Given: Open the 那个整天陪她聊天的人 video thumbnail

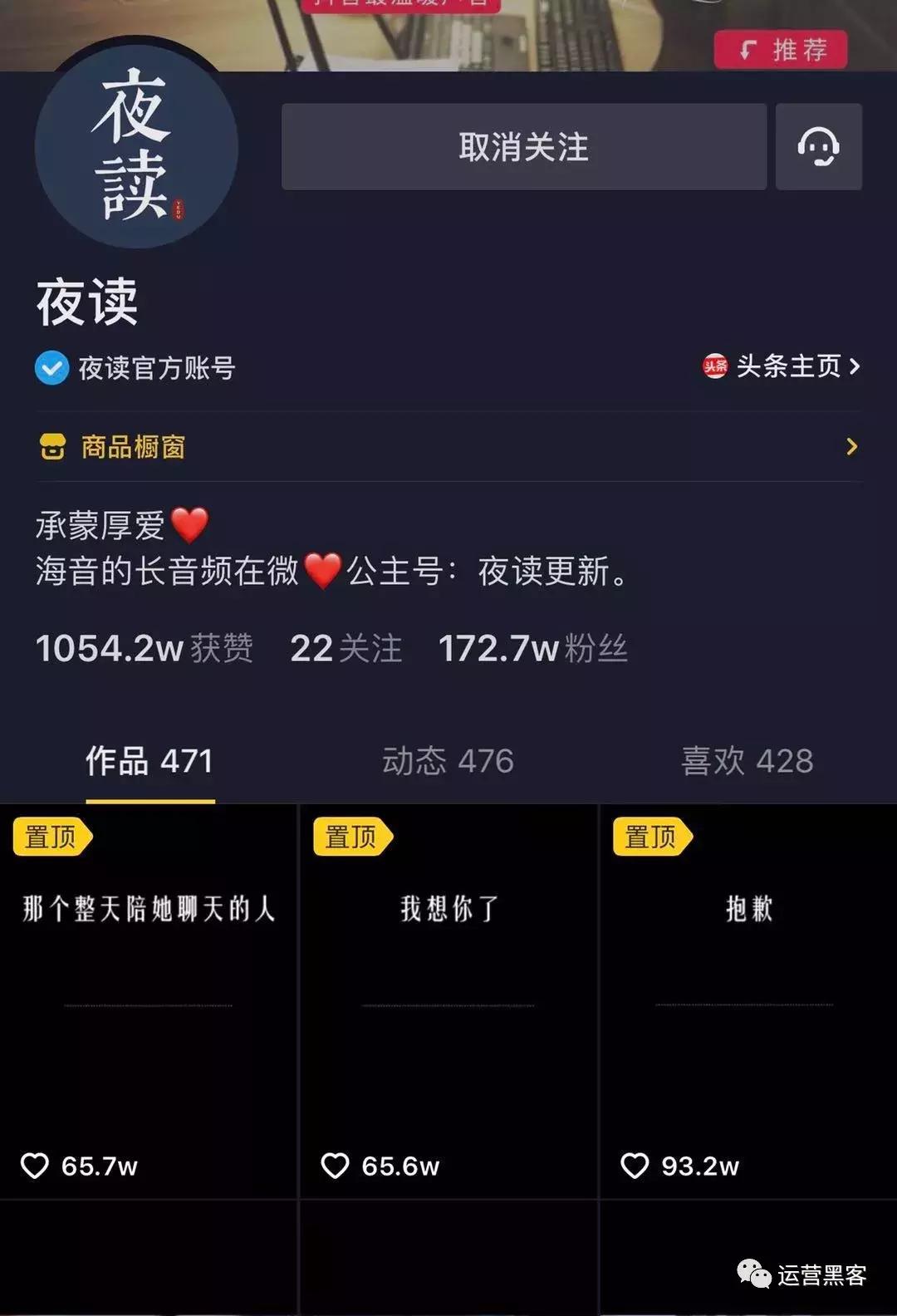Looking at the screenshot, I should 149,997.
